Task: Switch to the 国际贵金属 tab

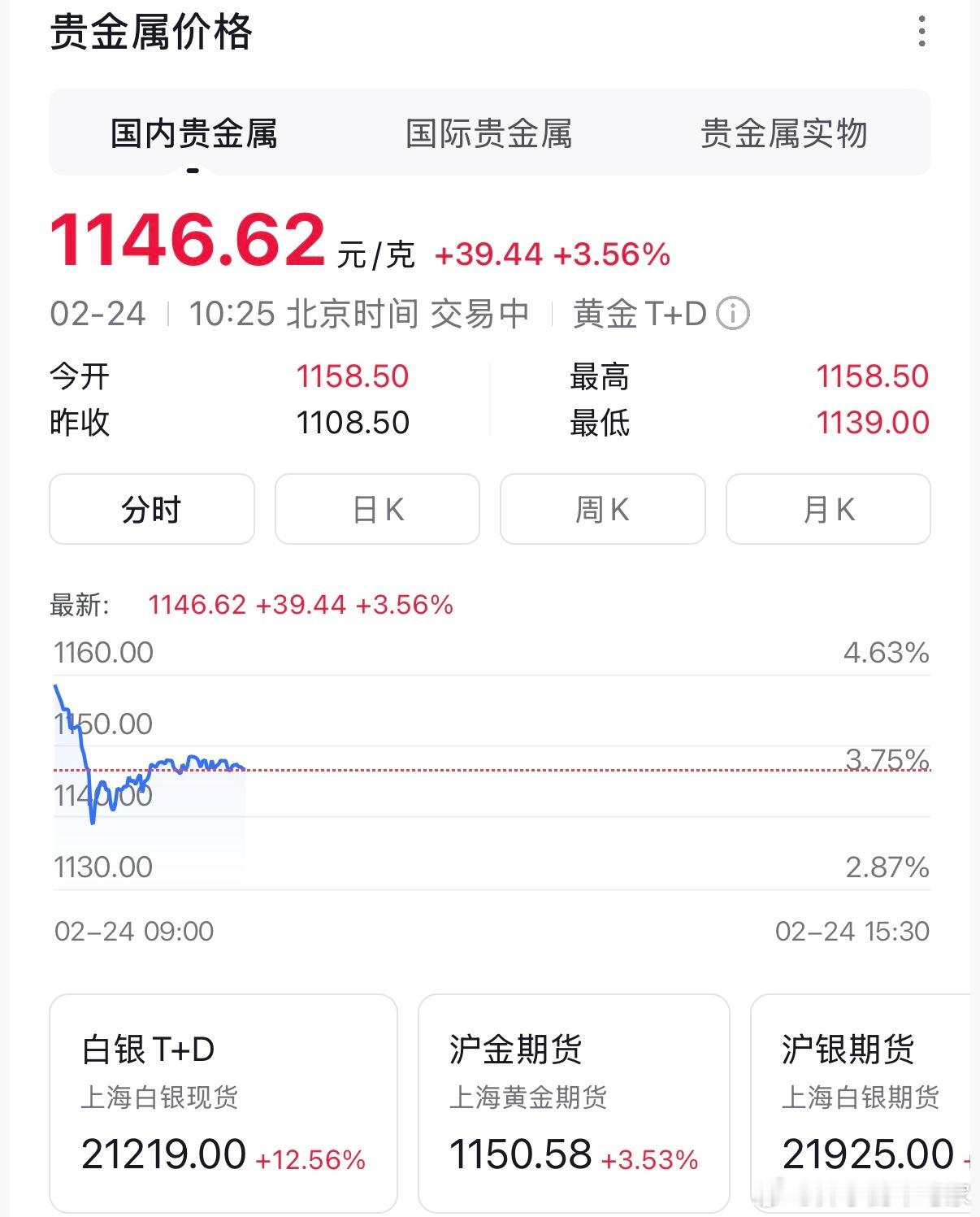Action: [489, 133]
